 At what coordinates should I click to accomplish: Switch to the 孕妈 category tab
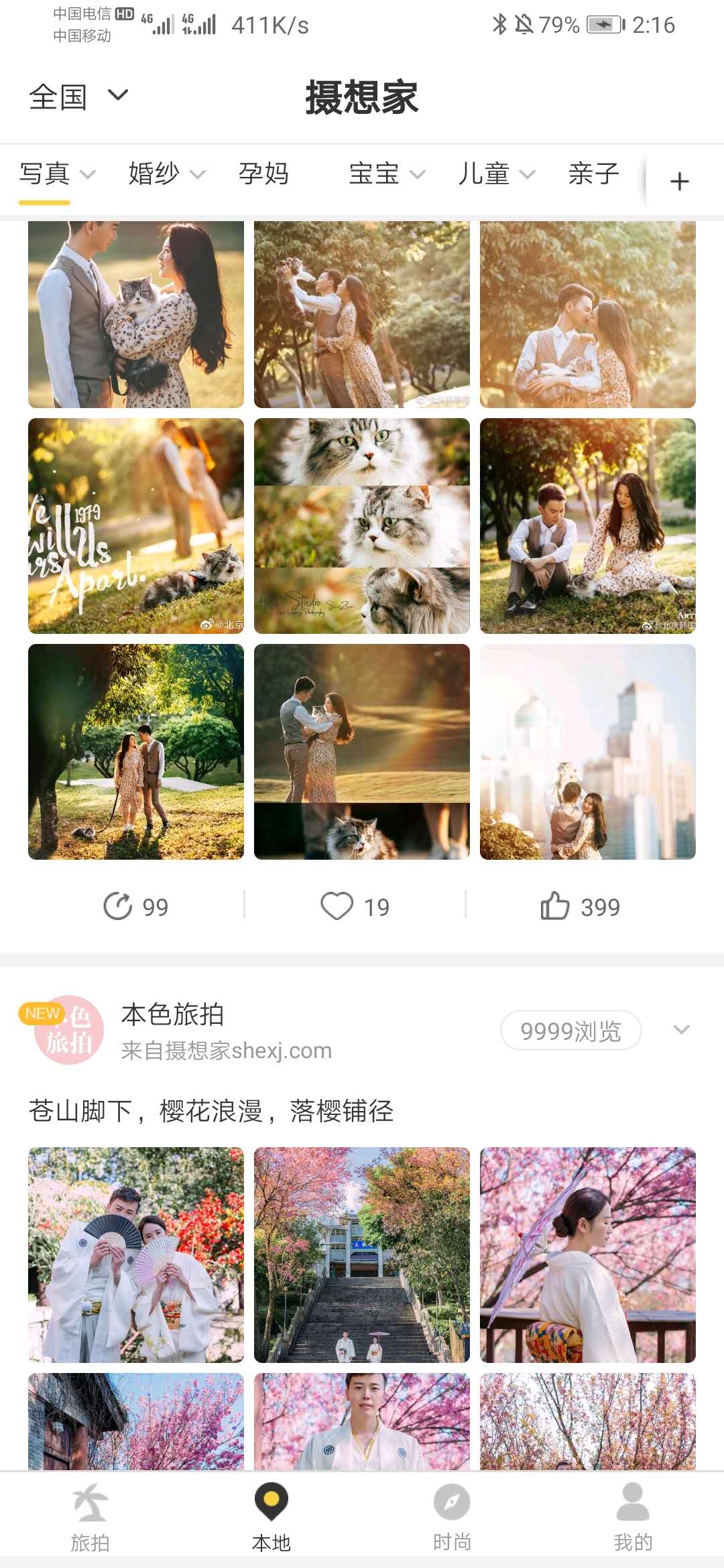pyautogui.click(x=264, y=174)
